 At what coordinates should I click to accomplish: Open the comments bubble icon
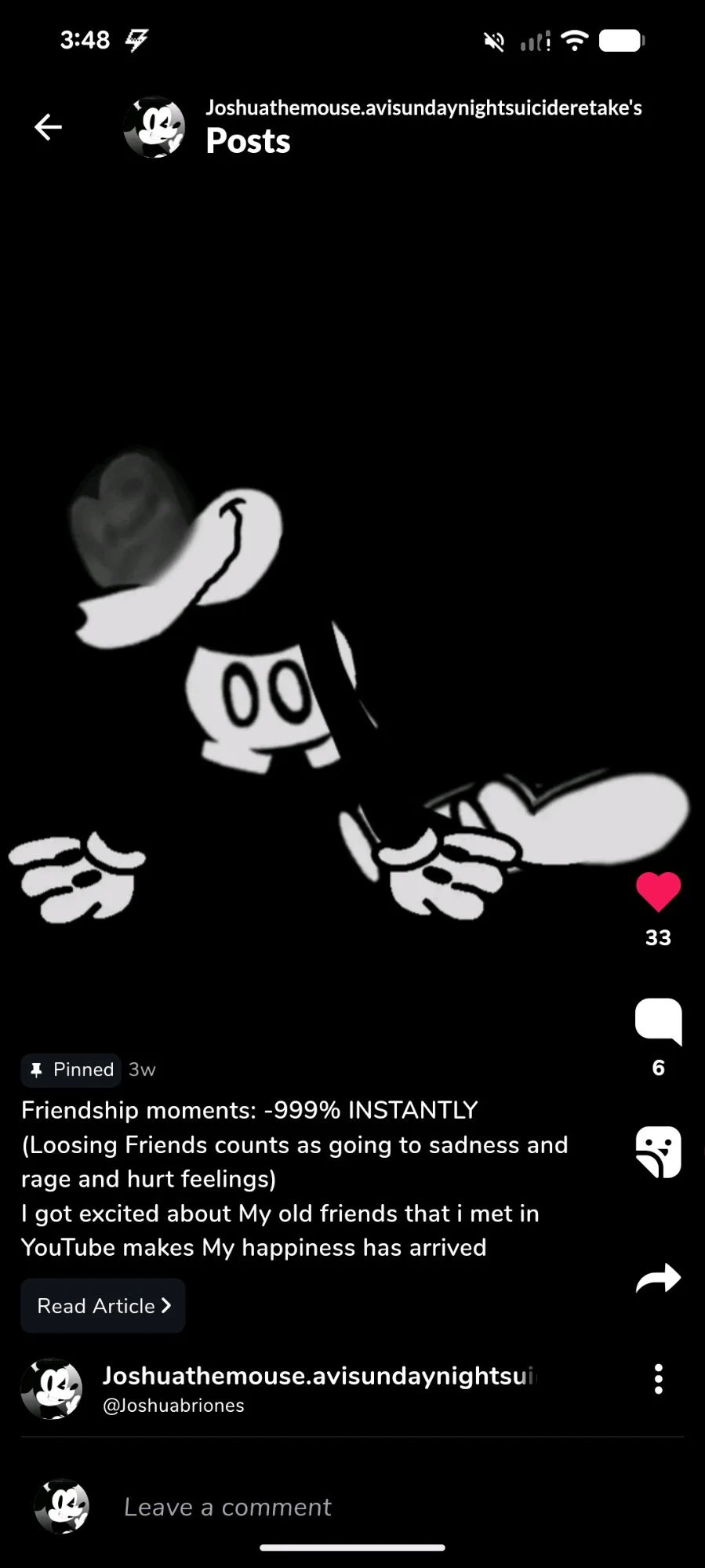[658, 1021]
